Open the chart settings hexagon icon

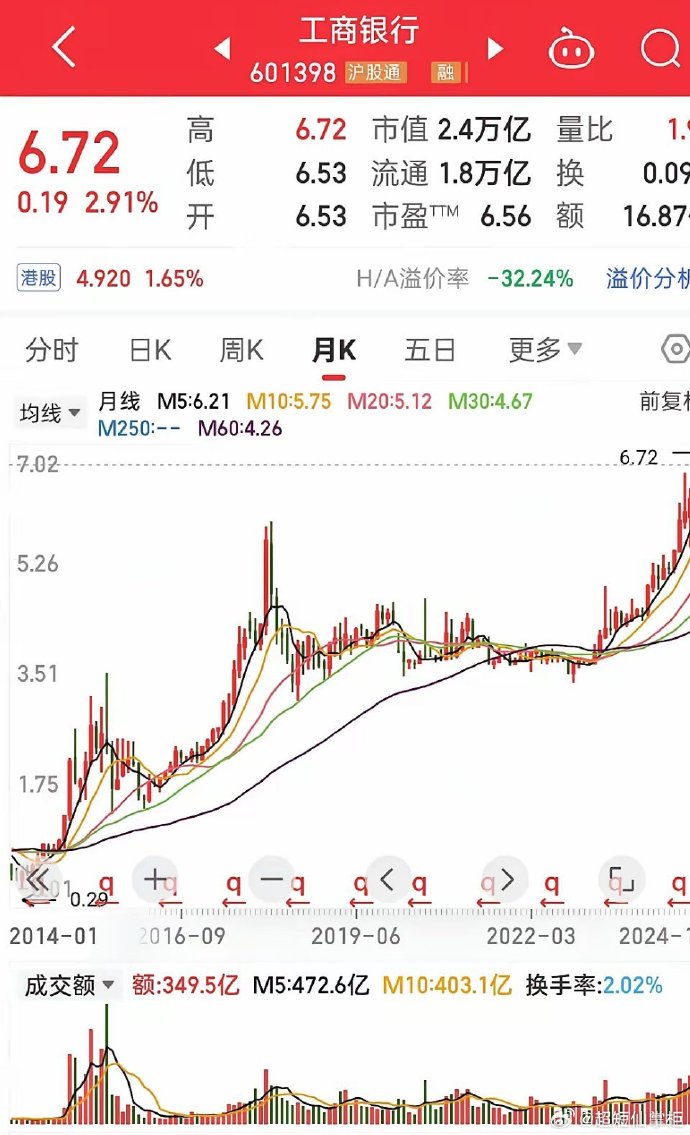tap(676, 349)
